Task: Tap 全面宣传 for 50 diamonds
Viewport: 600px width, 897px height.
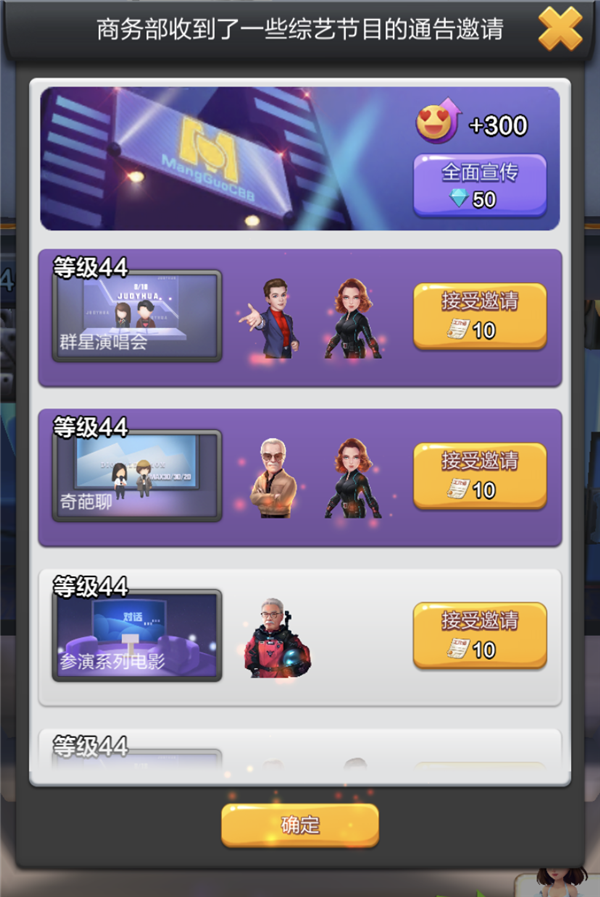Action: point(480,185)
